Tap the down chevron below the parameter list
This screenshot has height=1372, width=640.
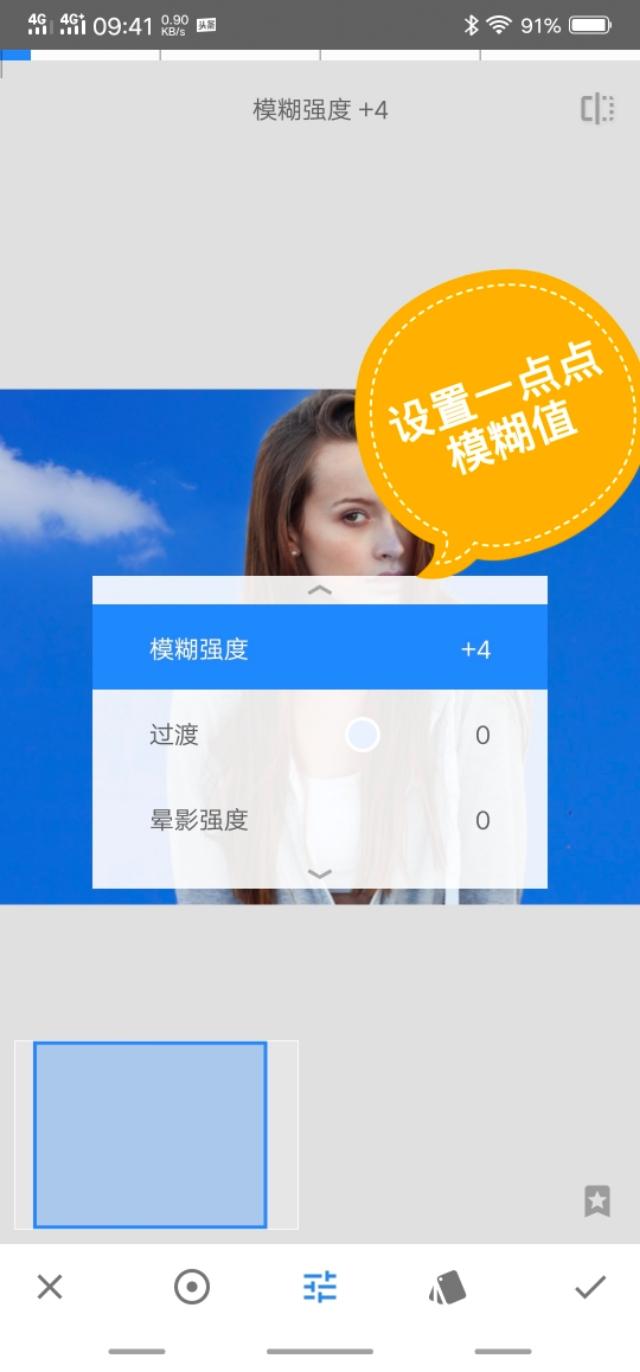320,874
